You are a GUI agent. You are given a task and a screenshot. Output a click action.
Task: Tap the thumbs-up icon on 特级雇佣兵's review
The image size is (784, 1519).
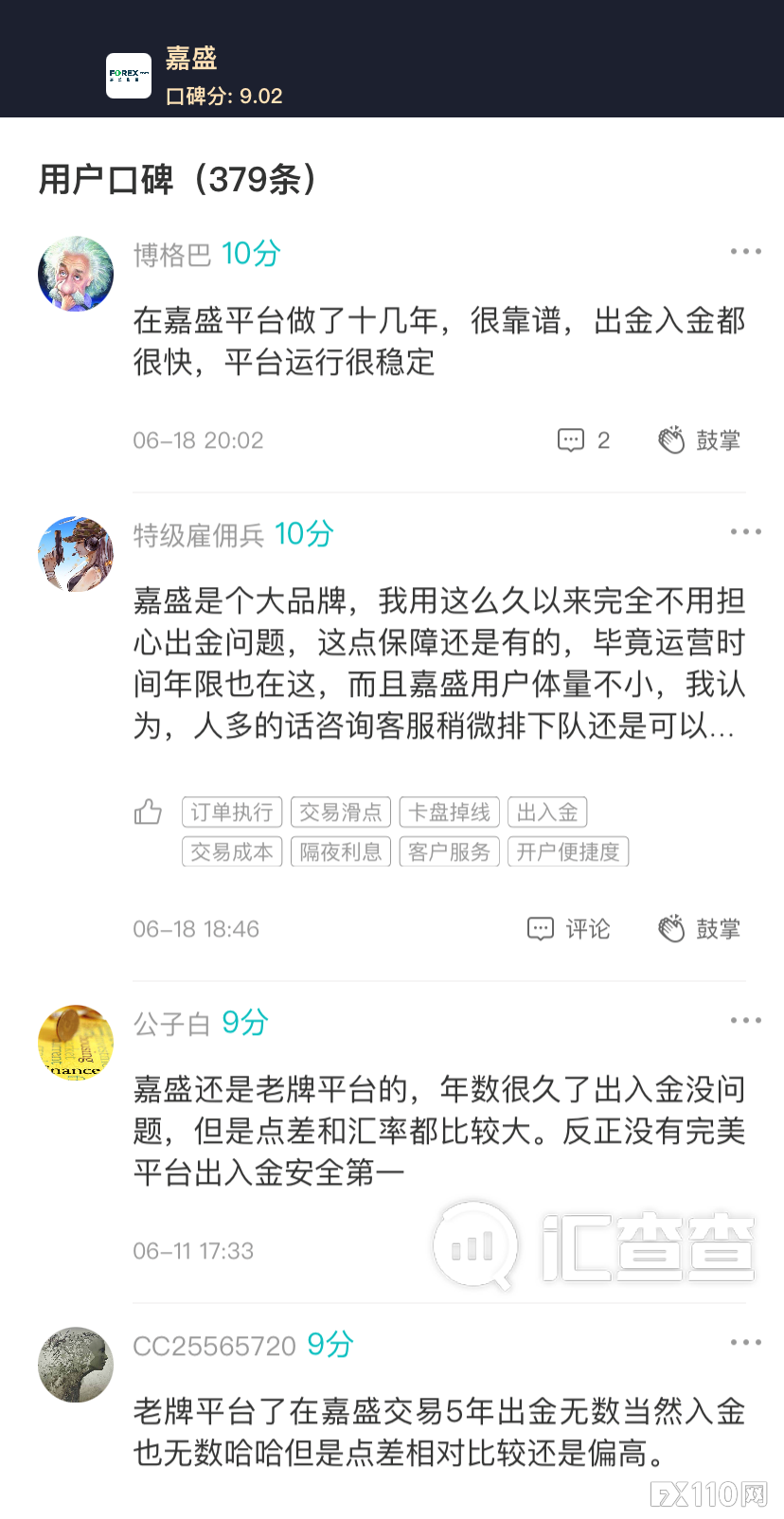click(x=148, y=812)
